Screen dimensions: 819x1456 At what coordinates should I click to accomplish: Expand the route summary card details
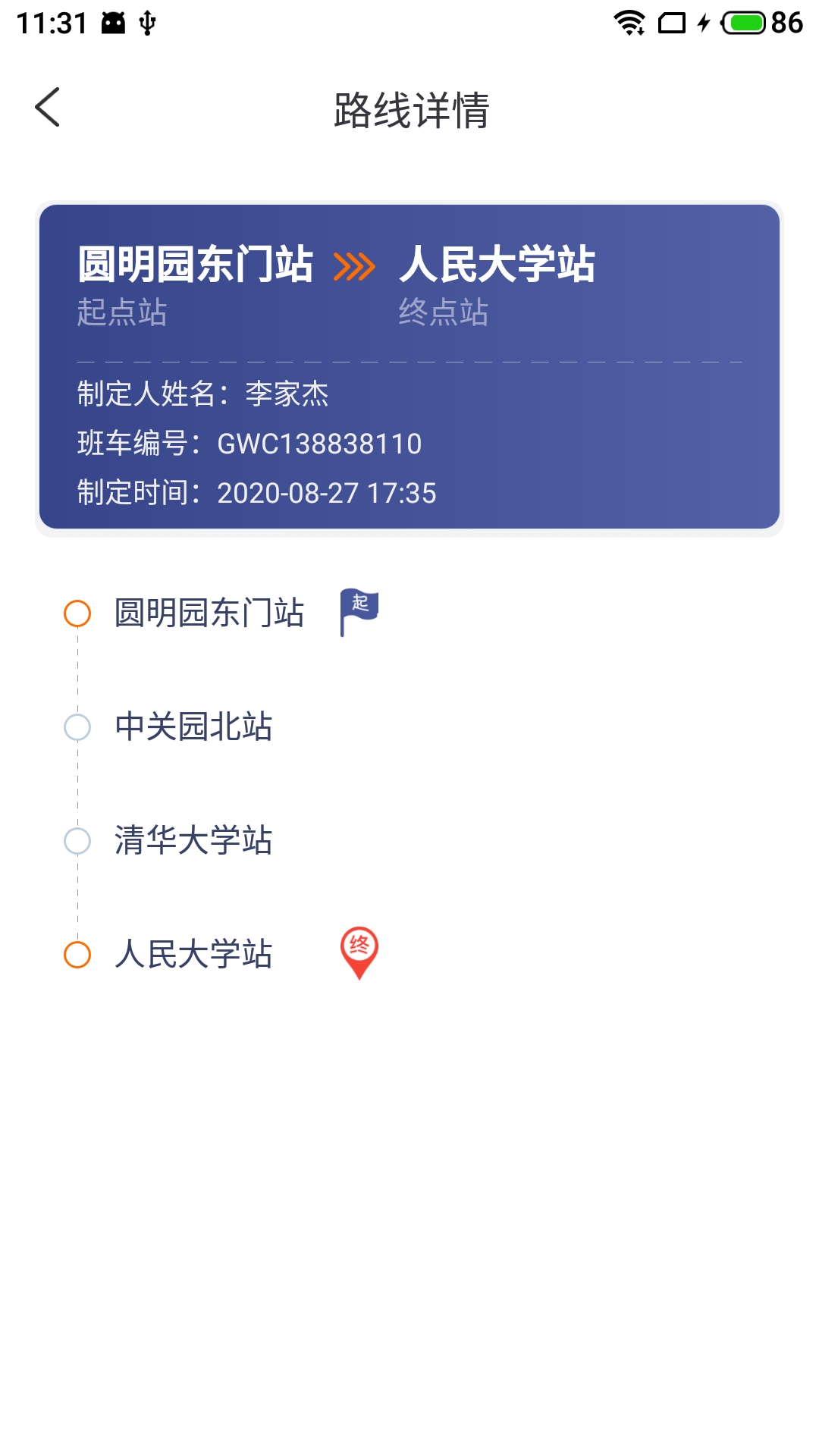pyautogui.click(x=409, y=364)
